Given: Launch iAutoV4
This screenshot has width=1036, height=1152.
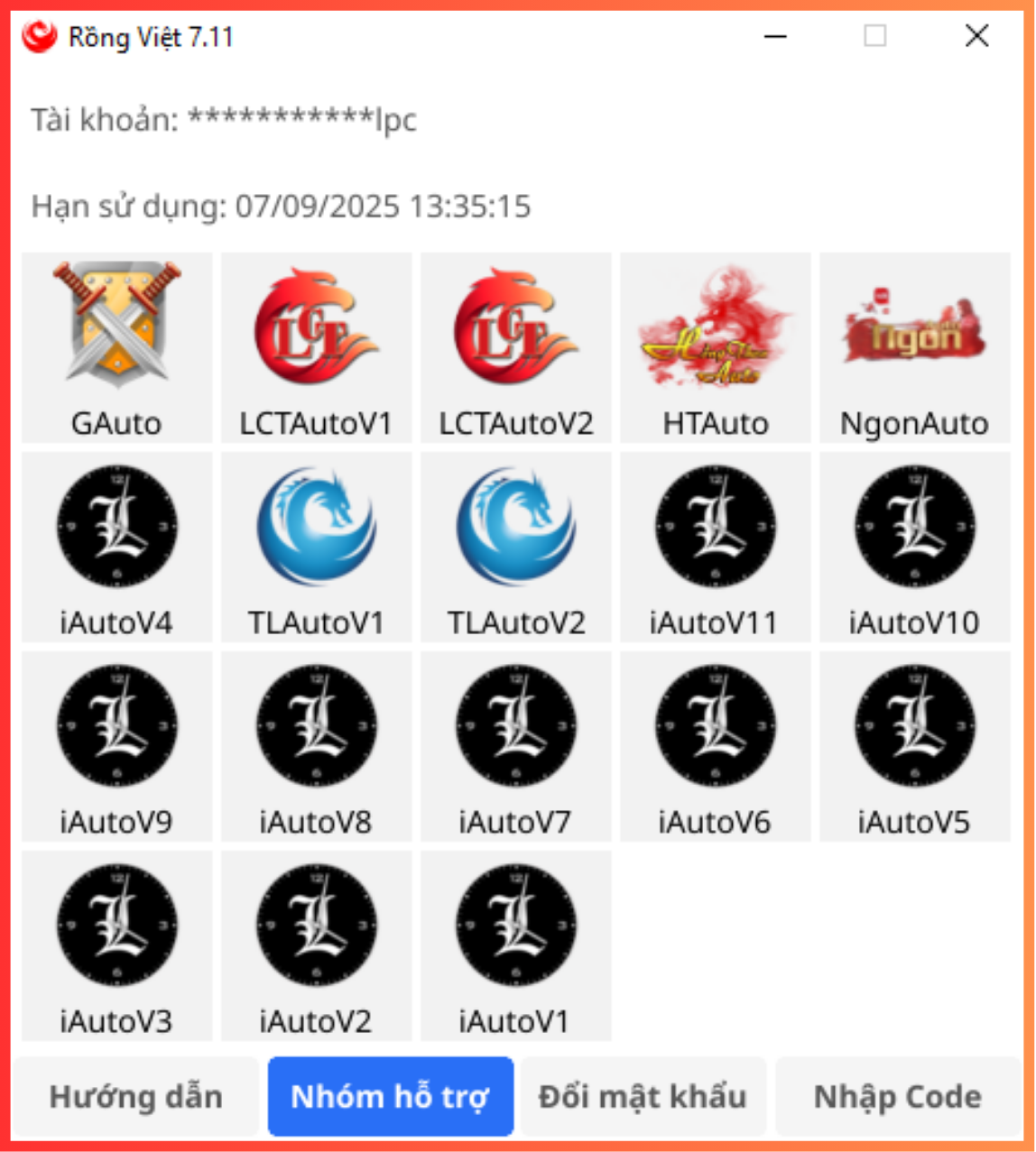Looking at the screenshot, I should click(117, 548).
